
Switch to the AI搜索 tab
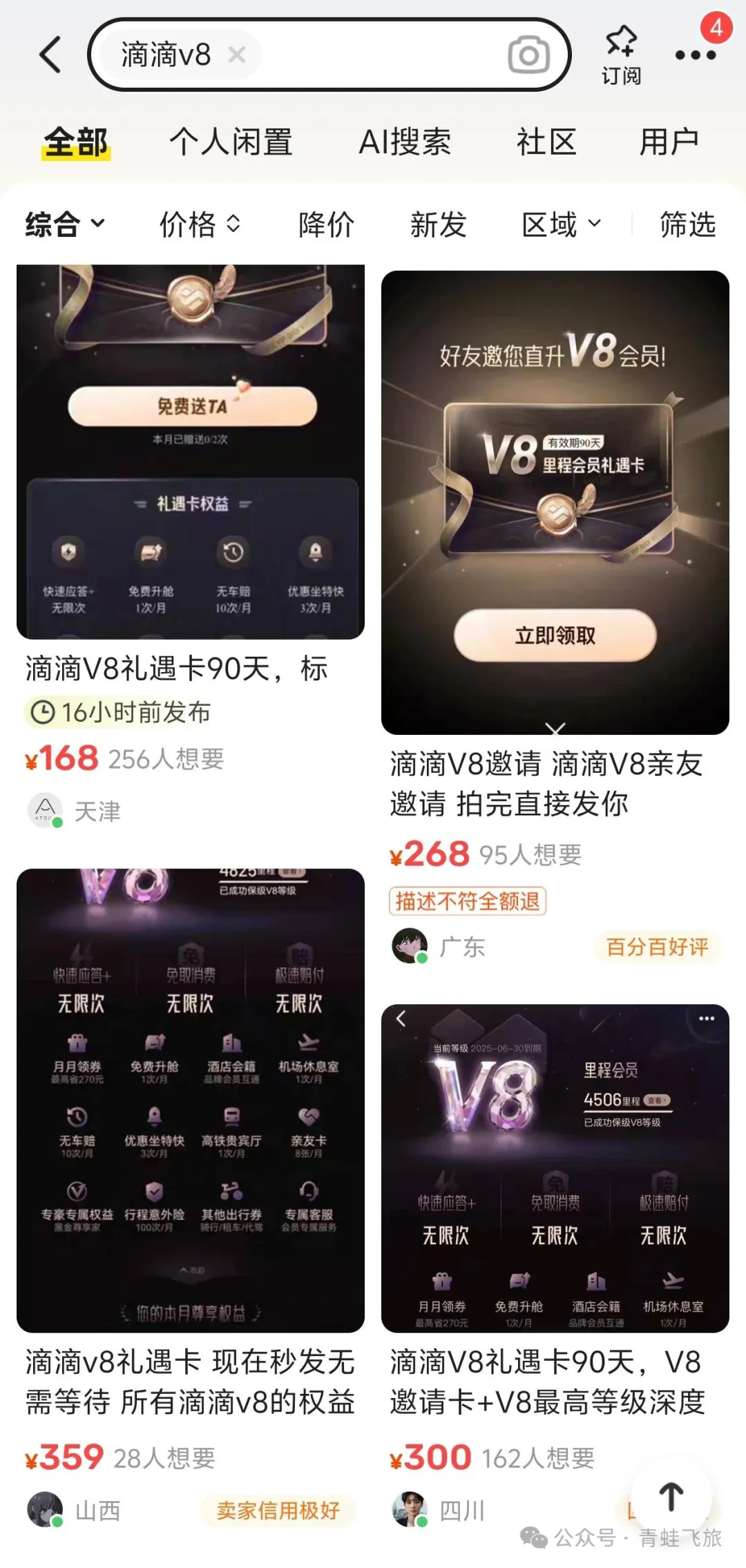[405, 142]
